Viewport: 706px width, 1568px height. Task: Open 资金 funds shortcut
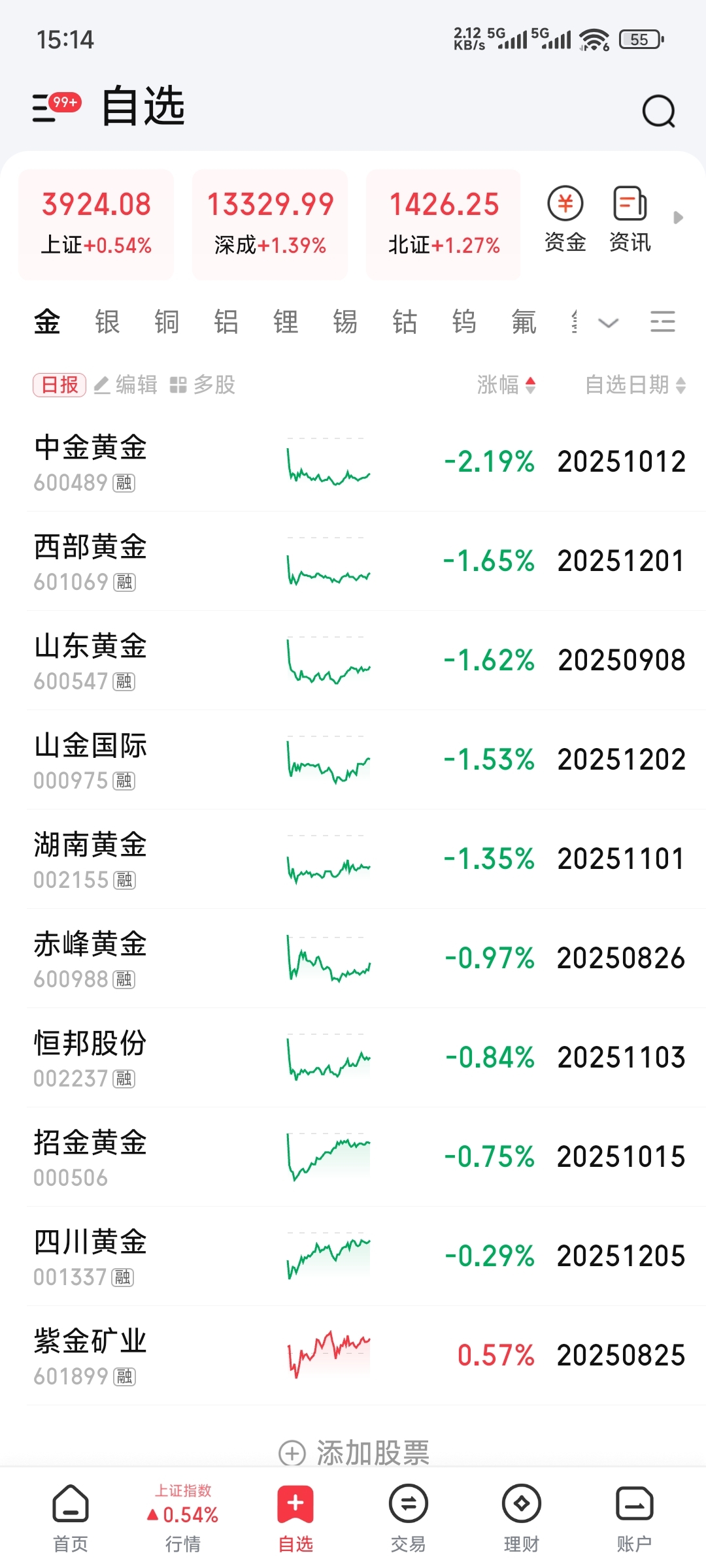pyautogui.click(x=565, y=218)
